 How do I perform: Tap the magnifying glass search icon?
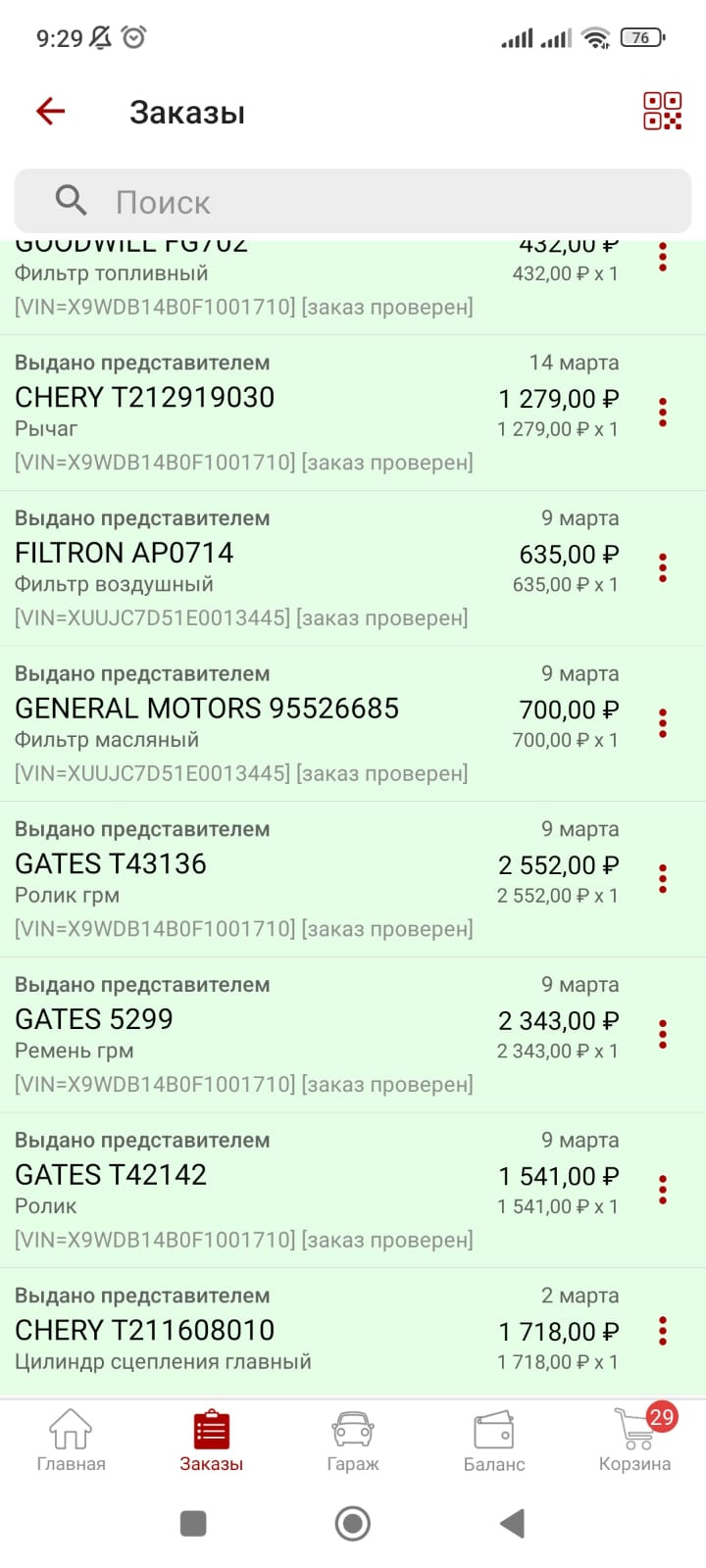click(x=69, y=200)
